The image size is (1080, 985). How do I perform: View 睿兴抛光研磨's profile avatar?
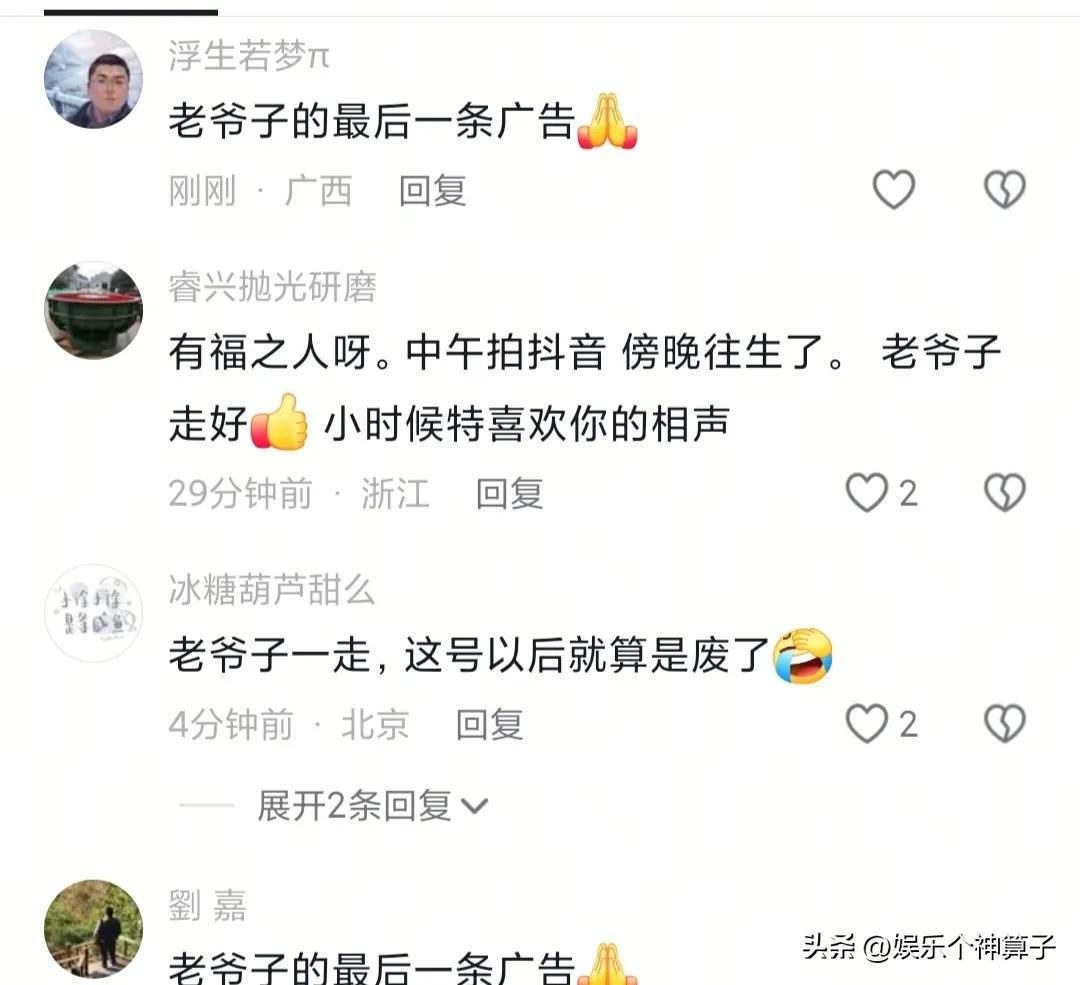click(x=94, y=310)
